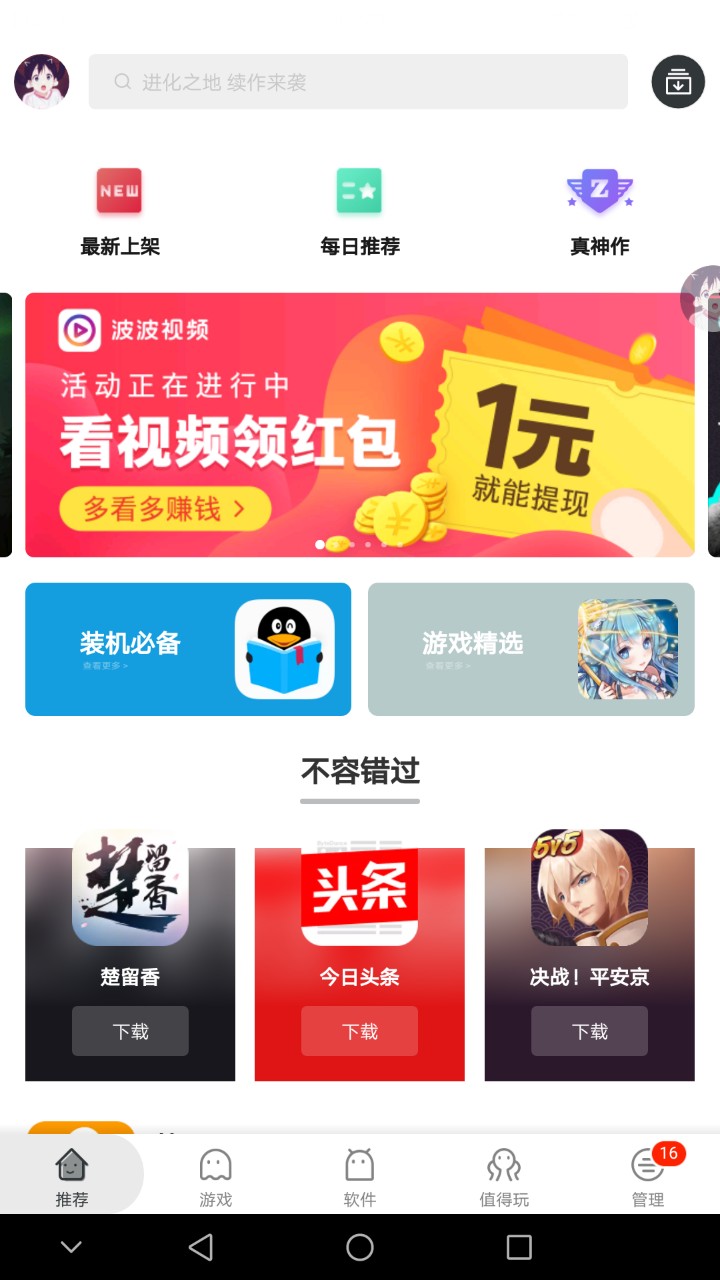The height and width of the screenshot is (1280, 720).
Task: Go back using system back button
Action: point(201,1247)
